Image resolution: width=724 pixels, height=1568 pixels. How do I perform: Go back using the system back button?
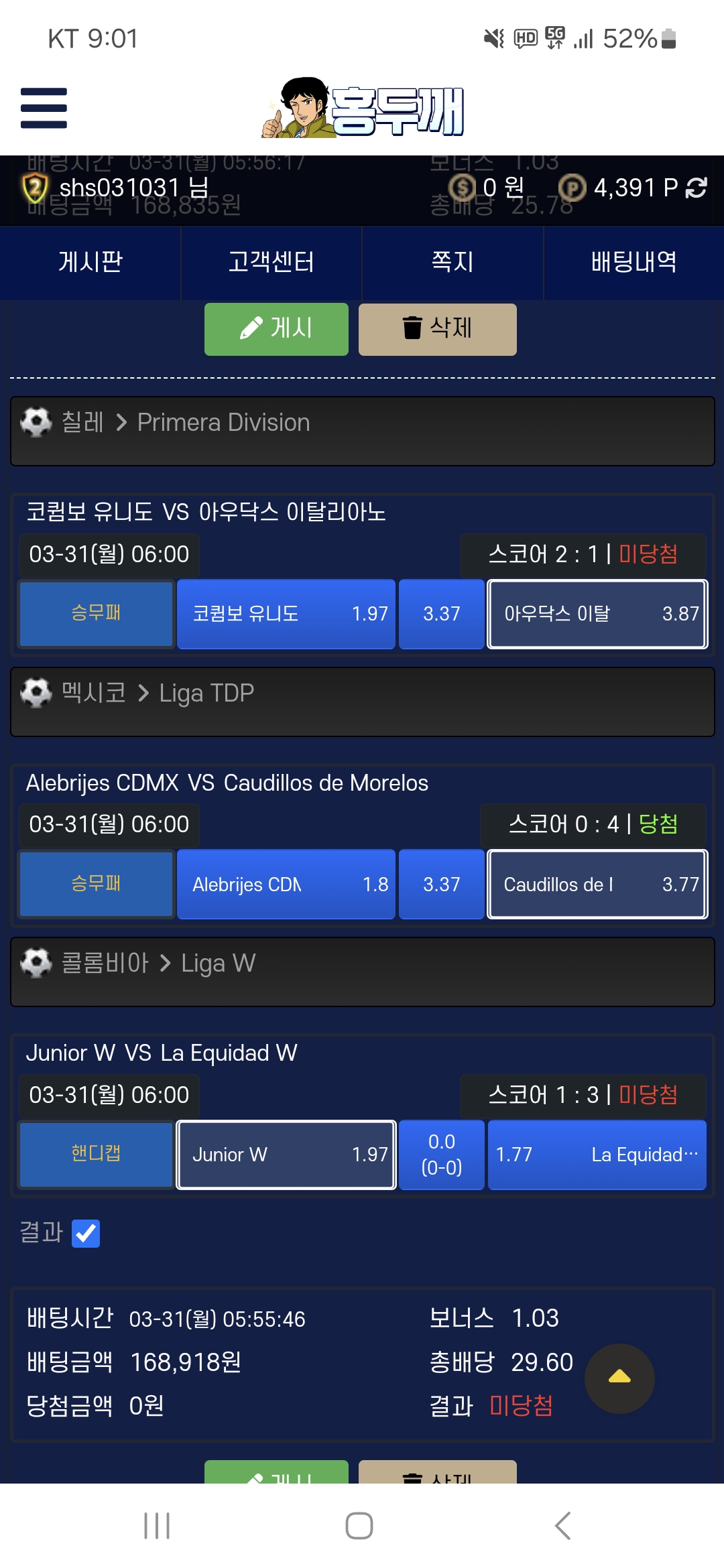point(562,1526)
